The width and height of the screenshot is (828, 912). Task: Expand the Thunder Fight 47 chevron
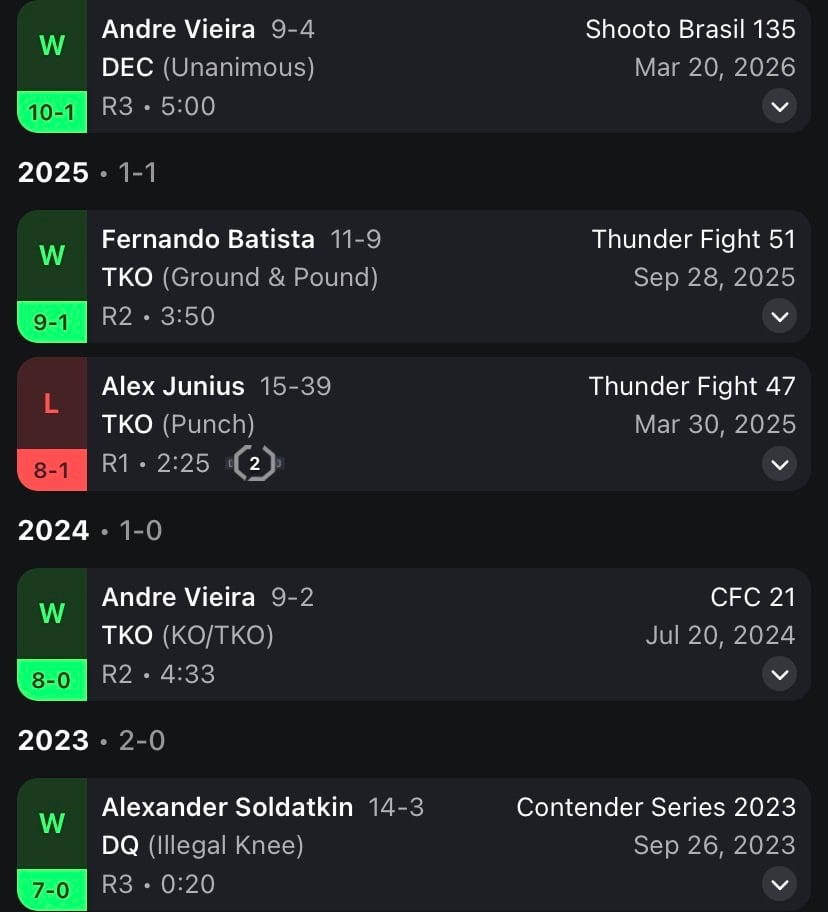[x=779, y=464]
